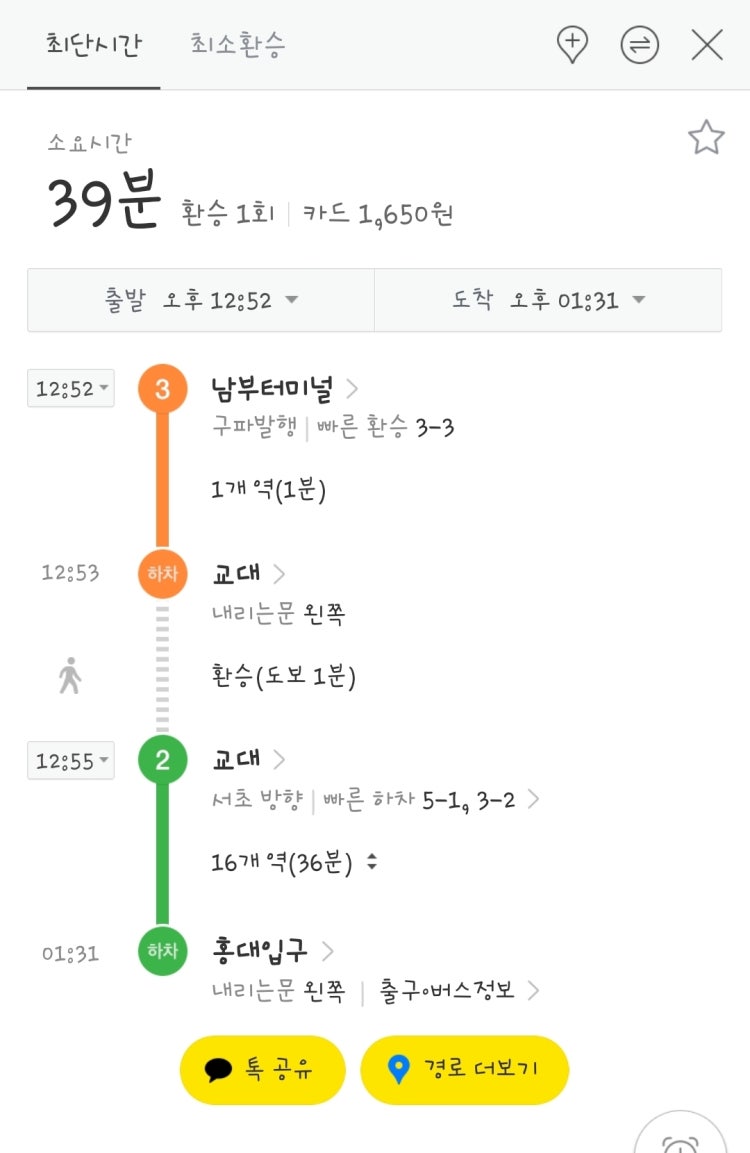Image resolution: width=750 pixels, height=1153 pixels.
Task: Open 교대 station details on line 3
Action: pyautogui.click(x=249, y=574)
